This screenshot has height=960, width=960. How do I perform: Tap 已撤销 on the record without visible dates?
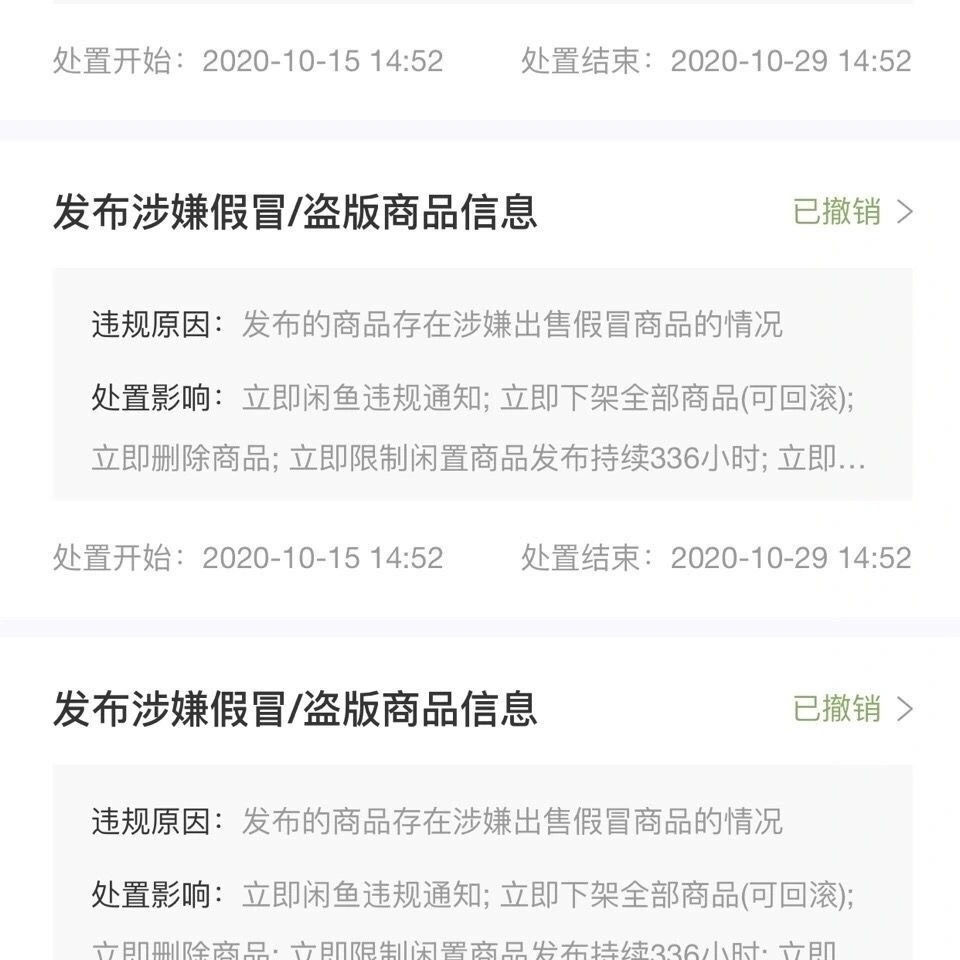tap(837, 709)
